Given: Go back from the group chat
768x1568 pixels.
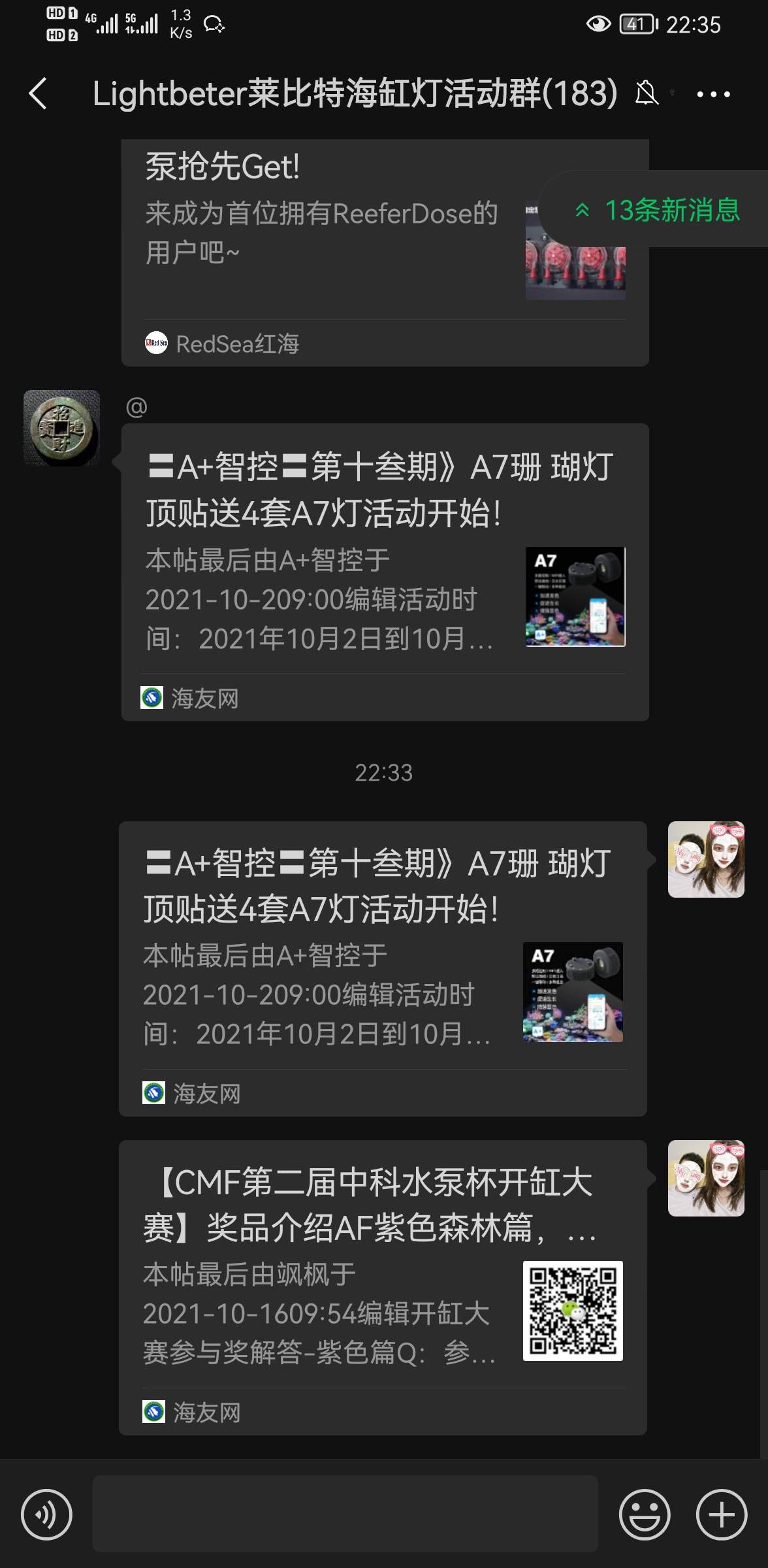Looking at the screenshot, I should (38, 93).
